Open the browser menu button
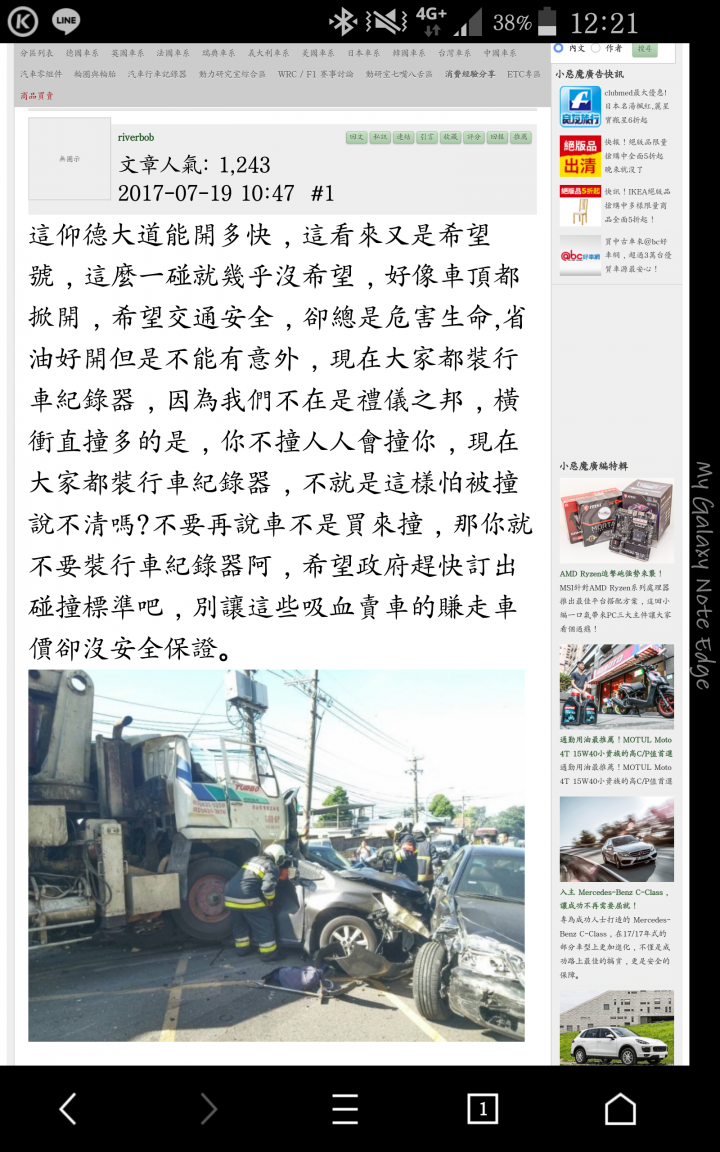This screenshot has height=1152, width=720. pos(345,1108)
